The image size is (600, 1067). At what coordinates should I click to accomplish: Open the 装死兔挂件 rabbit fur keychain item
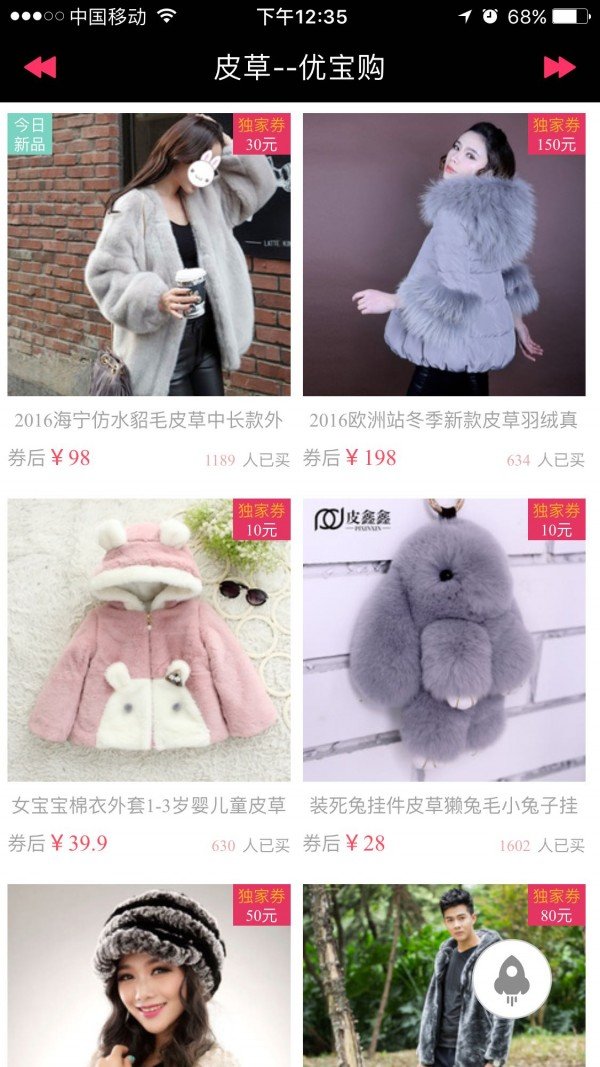(444, 640)
